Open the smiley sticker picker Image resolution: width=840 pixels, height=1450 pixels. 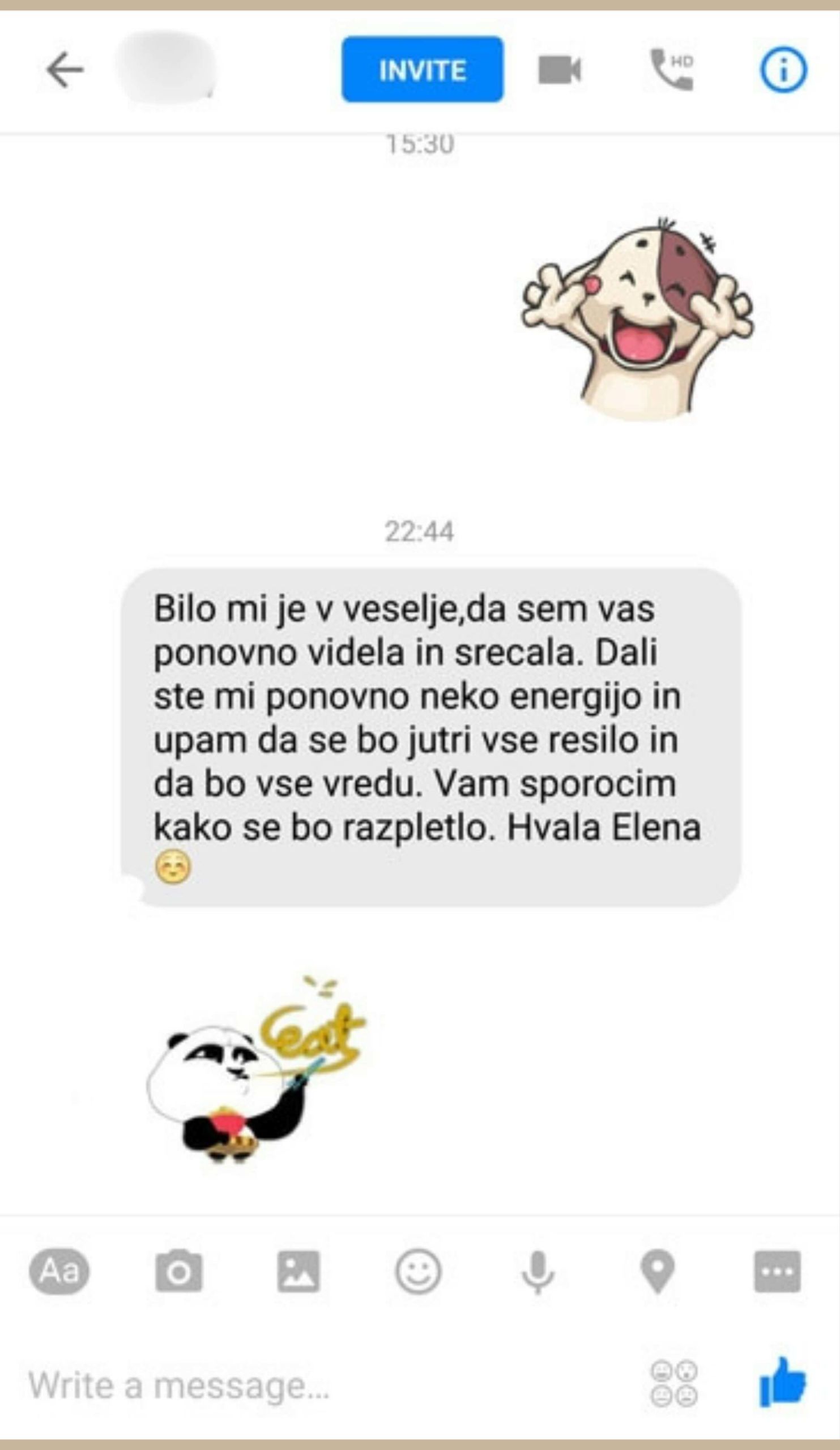418,1271
